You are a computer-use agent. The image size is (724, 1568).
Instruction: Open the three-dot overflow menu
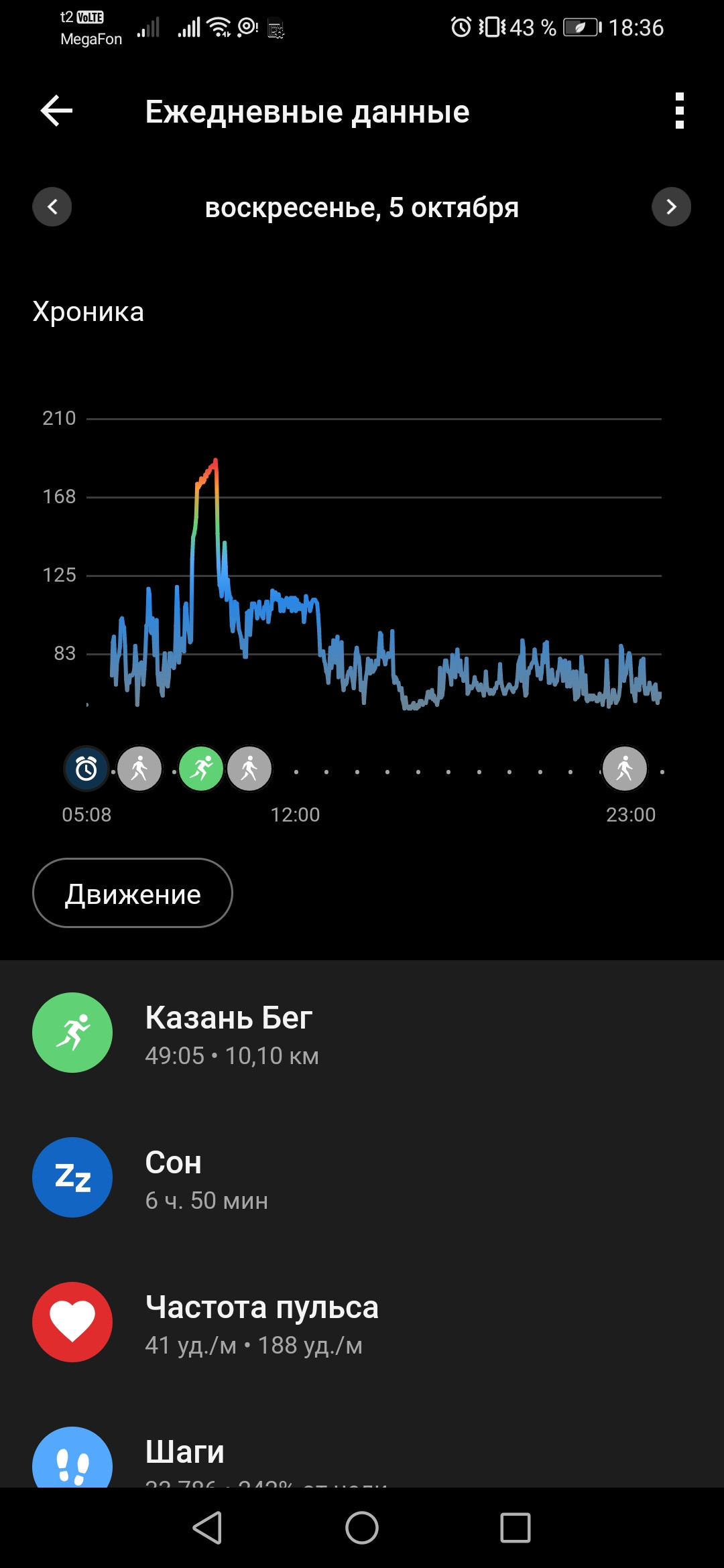pyautogui.click(x=679, y=111)
